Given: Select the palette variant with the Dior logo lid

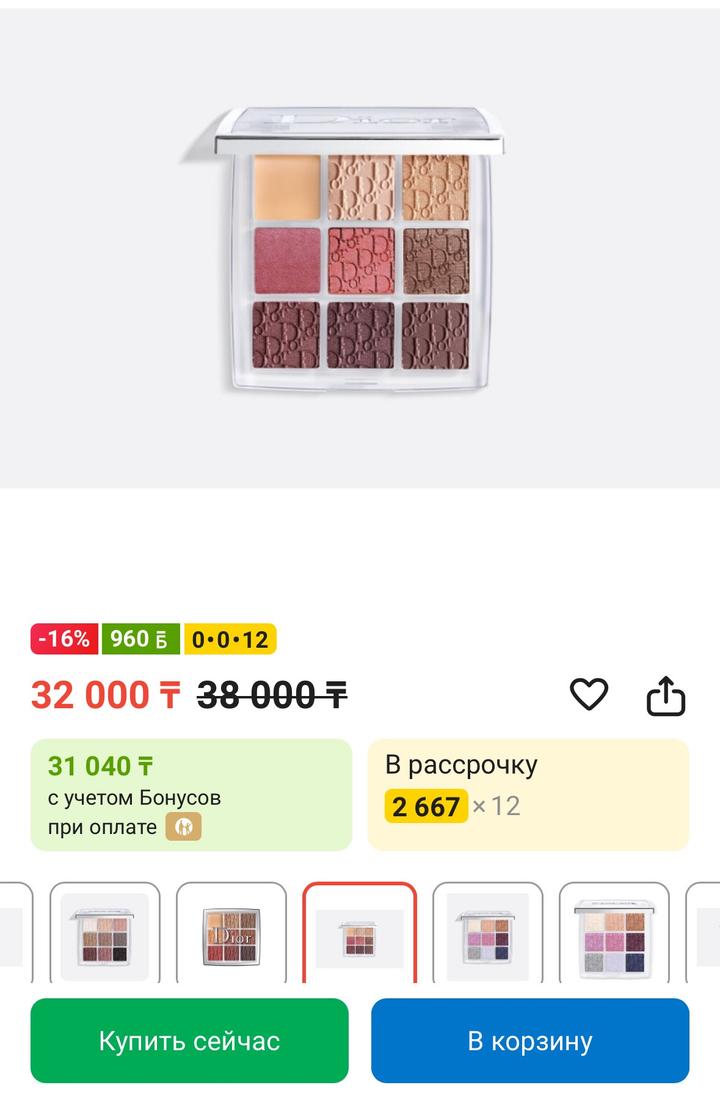Looking at the screenshot, I should pyautogui.click(x=231, y=936).
